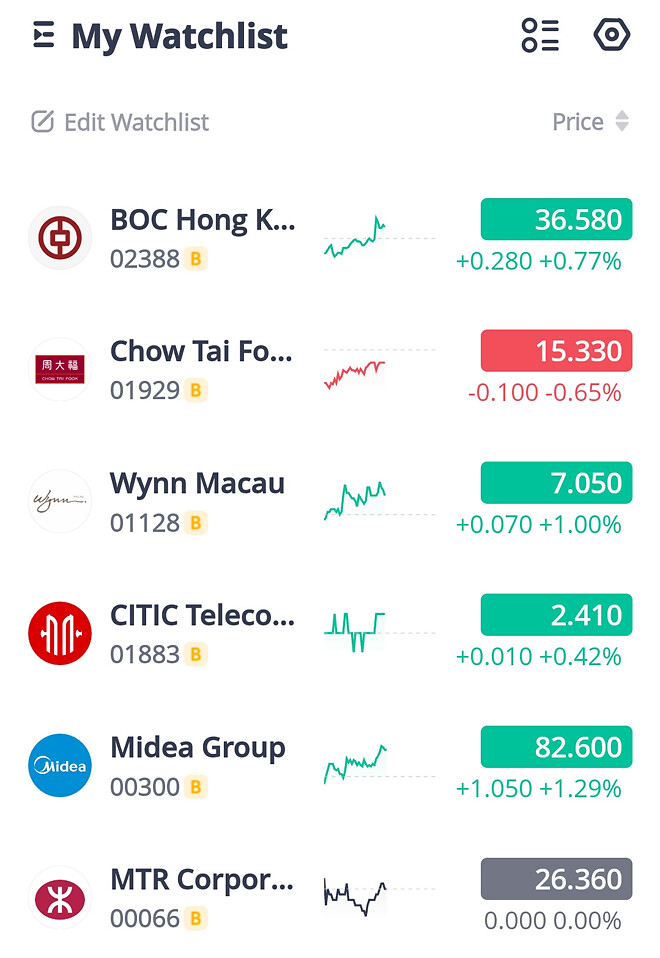The width and height of the screenshot is (660, 958).
Task: View MTR Corporation 00066 stock
Action: [x=202, y=897]
